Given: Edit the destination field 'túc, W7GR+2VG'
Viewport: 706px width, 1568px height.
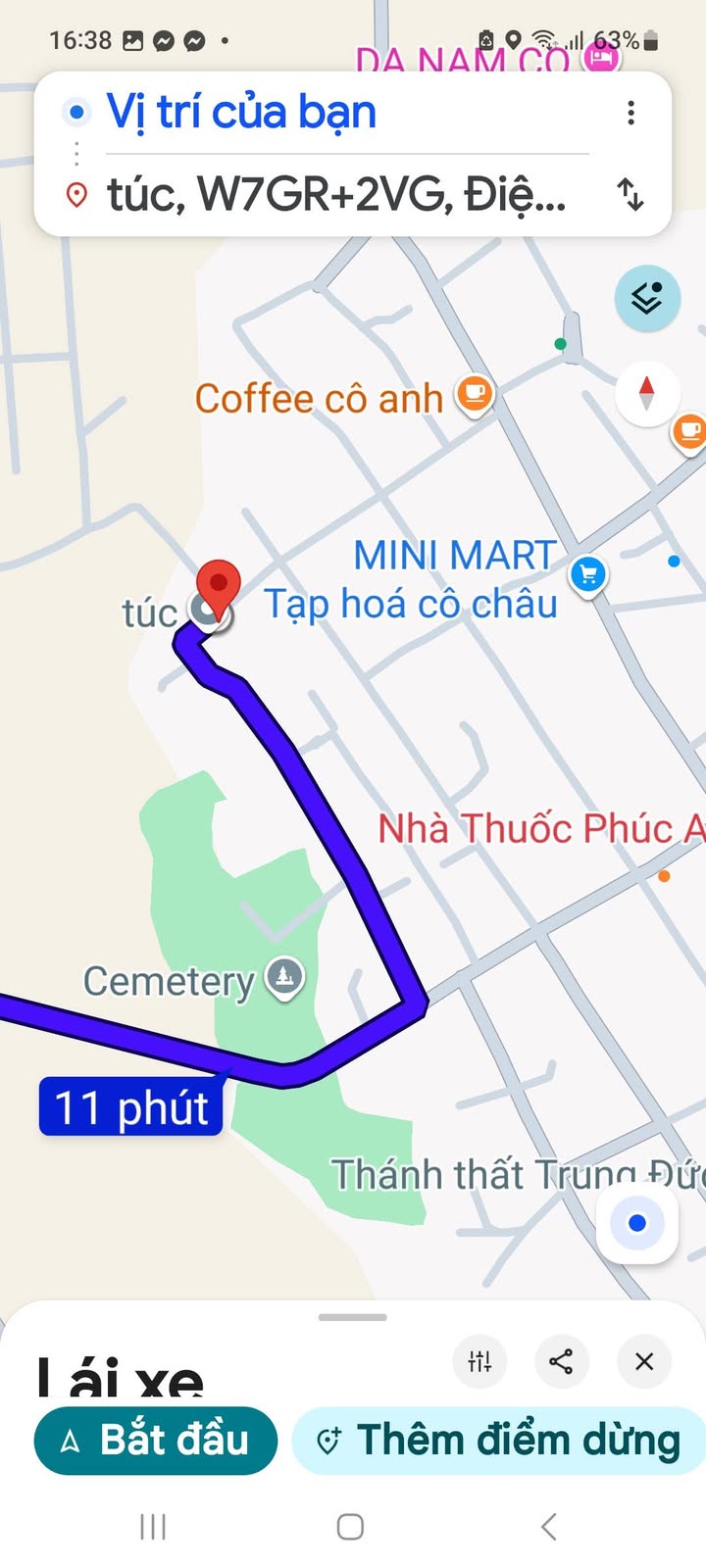Looking at the screenshot, I should point(333,195).
